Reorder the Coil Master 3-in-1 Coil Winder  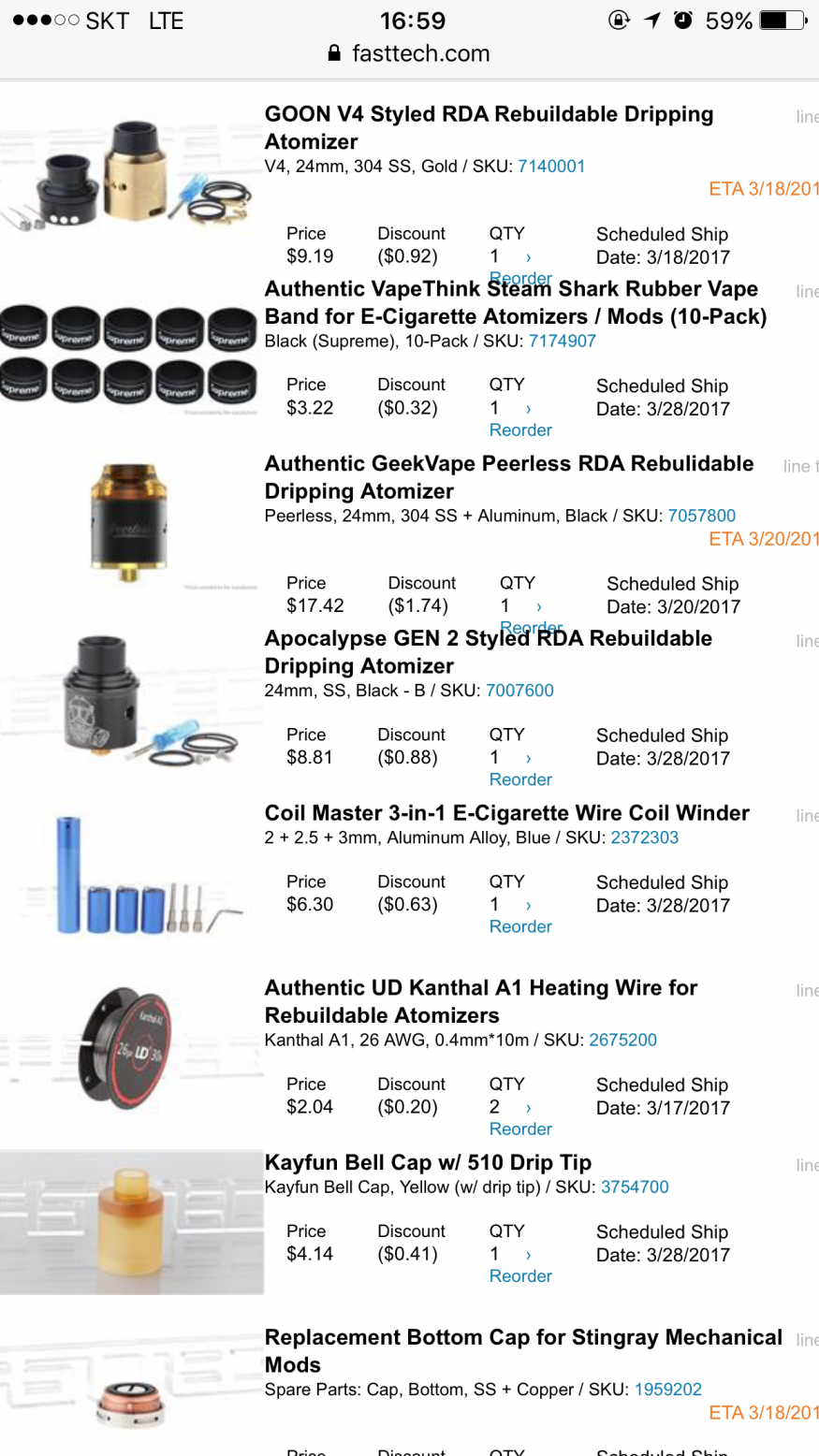coord(520,926)
